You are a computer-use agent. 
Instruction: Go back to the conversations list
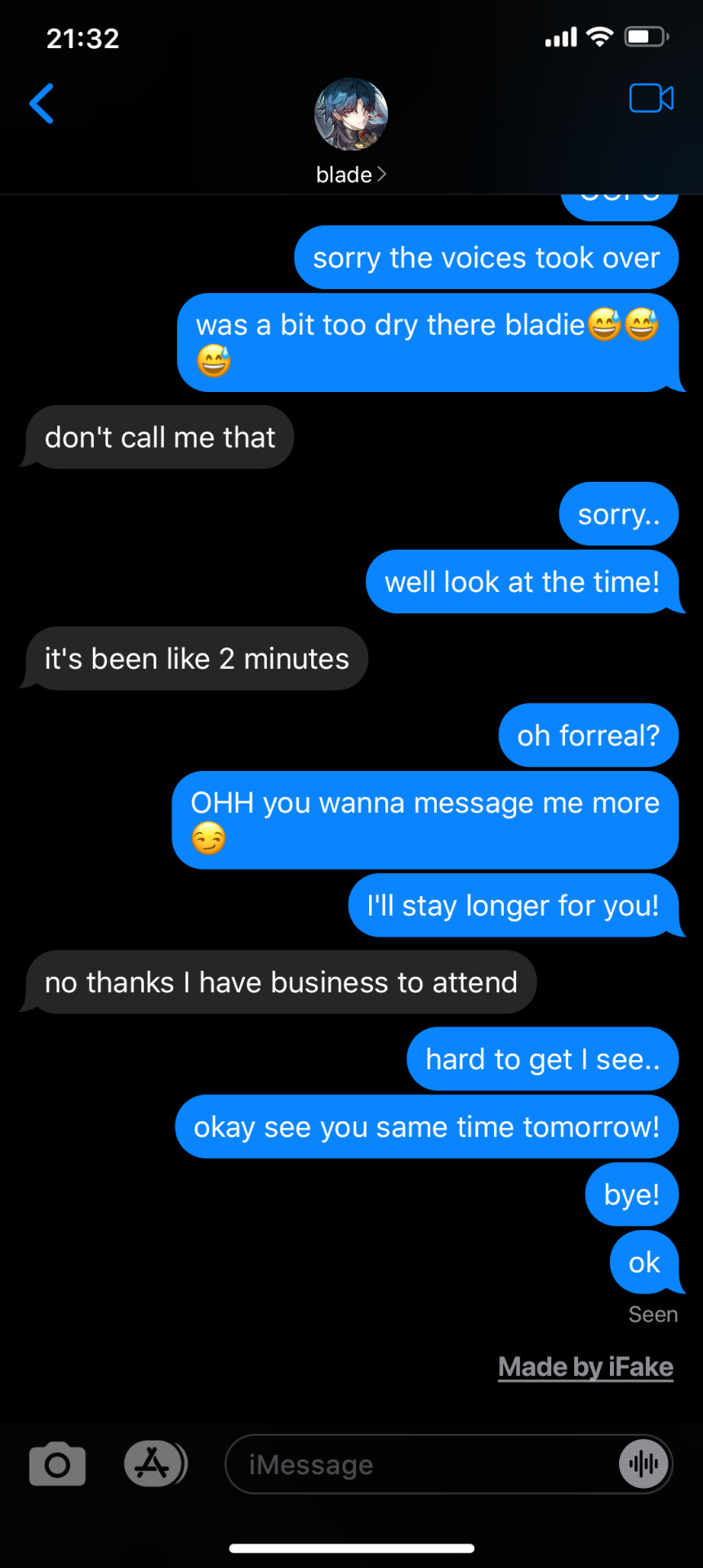pyautogui.click(x=42, y=104)
